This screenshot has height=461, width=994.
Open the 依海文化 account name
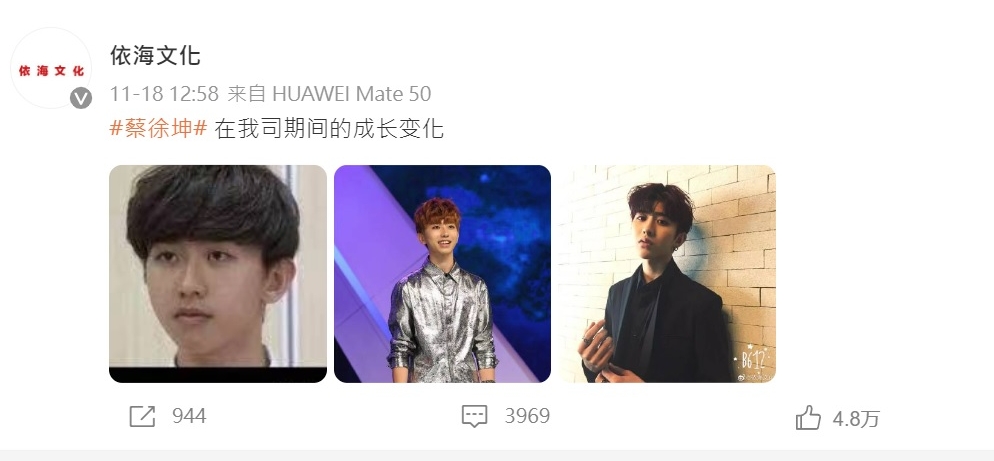[155, 55]
